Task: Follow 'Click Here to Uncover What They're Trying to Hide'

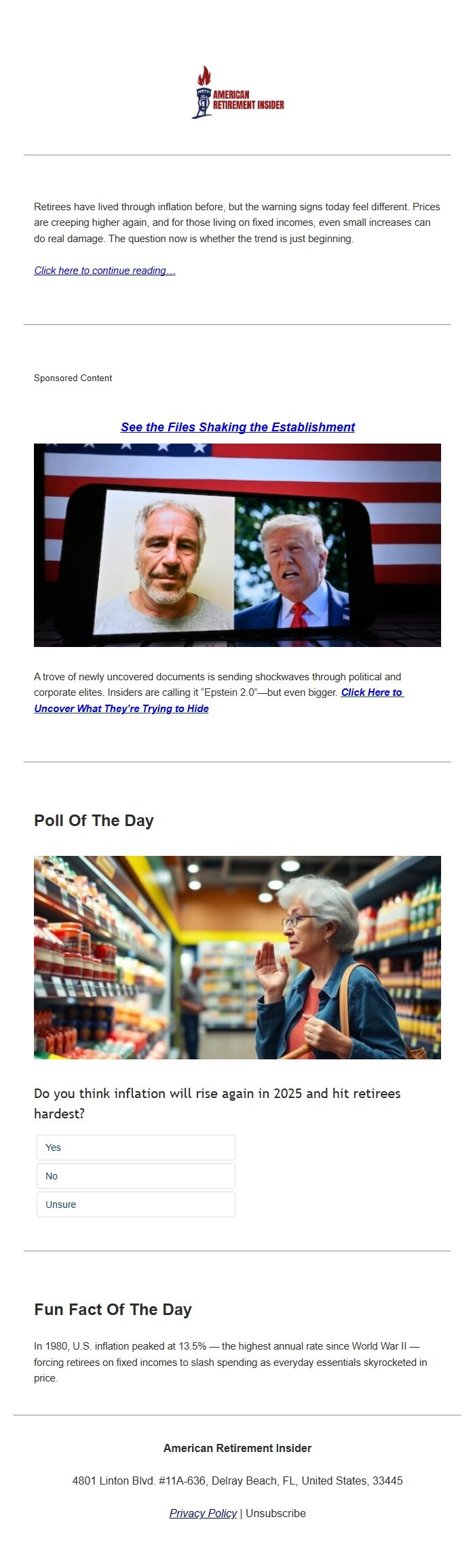Action: tap(121, 709)
